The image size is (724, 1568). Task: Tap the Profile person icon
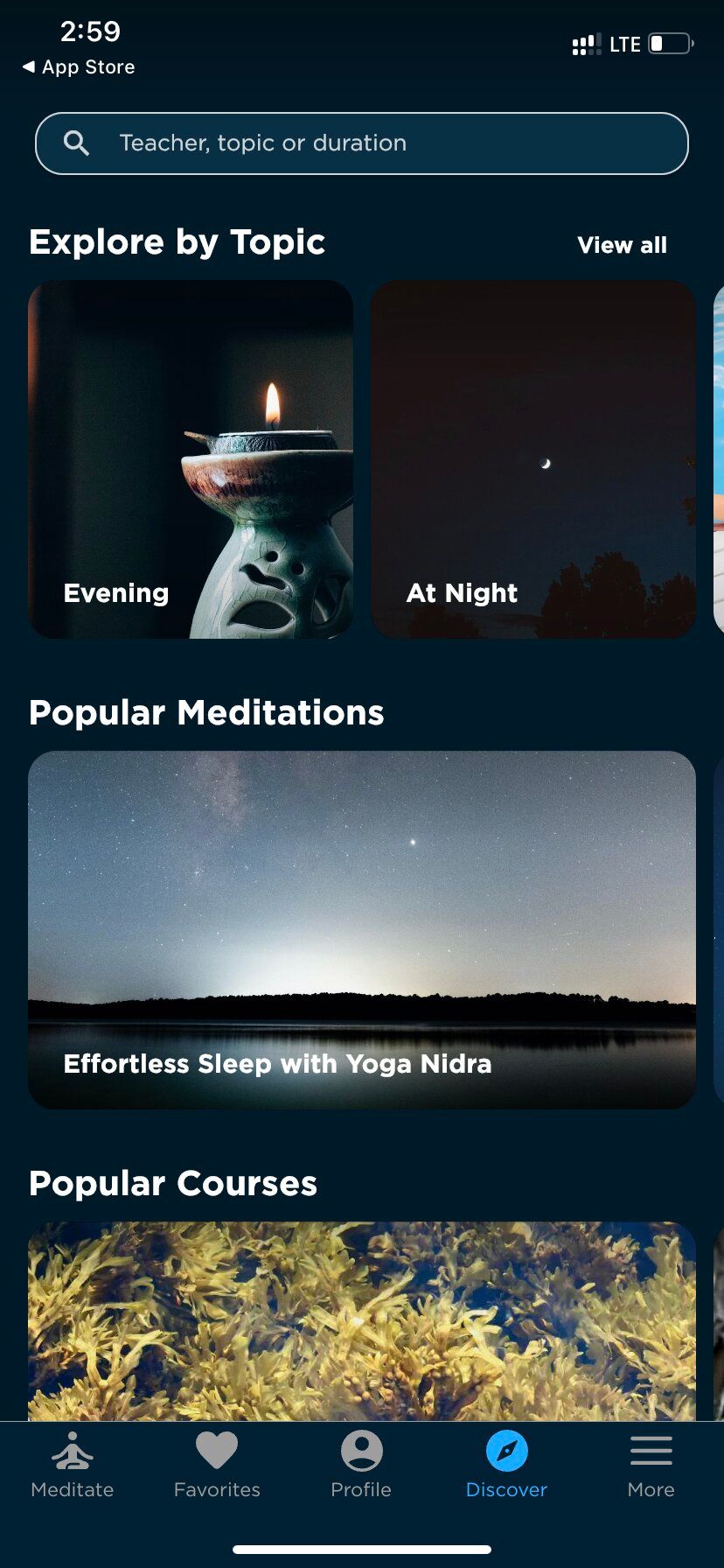point(361,1450)
